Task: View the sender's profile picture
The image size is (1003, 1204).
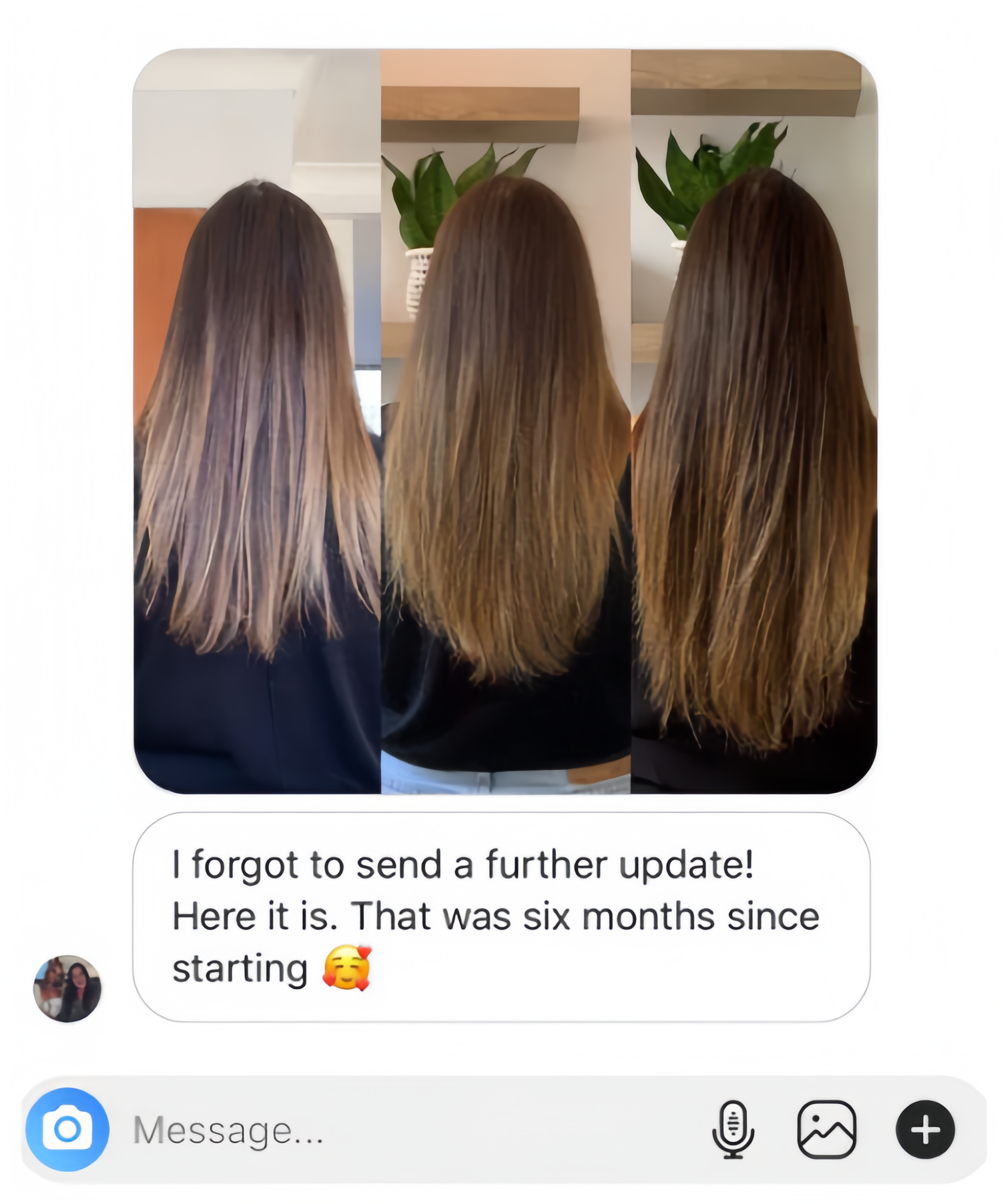Action: pyautogui.click(x=67, y=988)
